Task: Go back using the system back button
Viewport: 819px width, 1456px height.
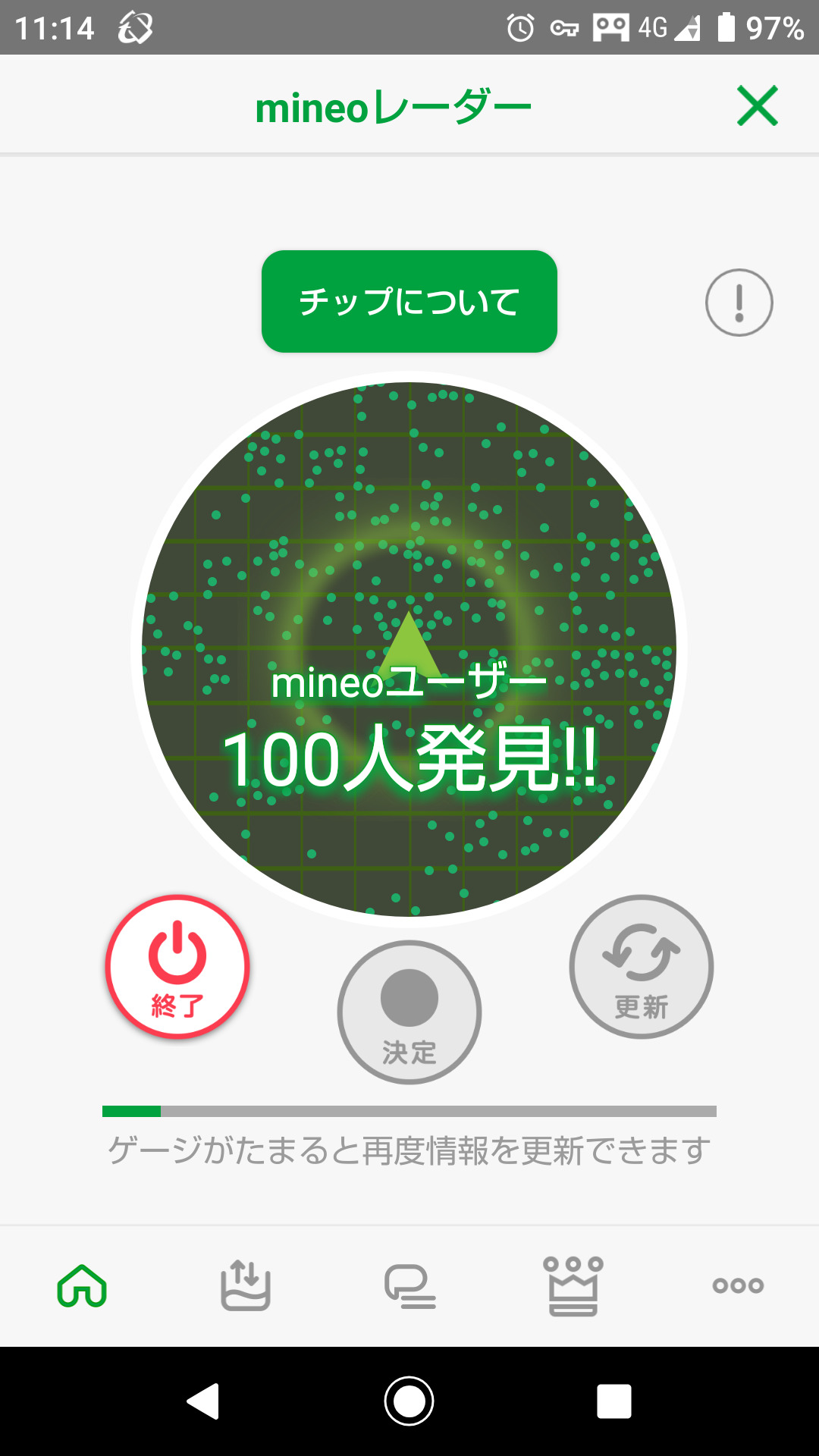Action: pyautogui.click(x=203, y=1401)
